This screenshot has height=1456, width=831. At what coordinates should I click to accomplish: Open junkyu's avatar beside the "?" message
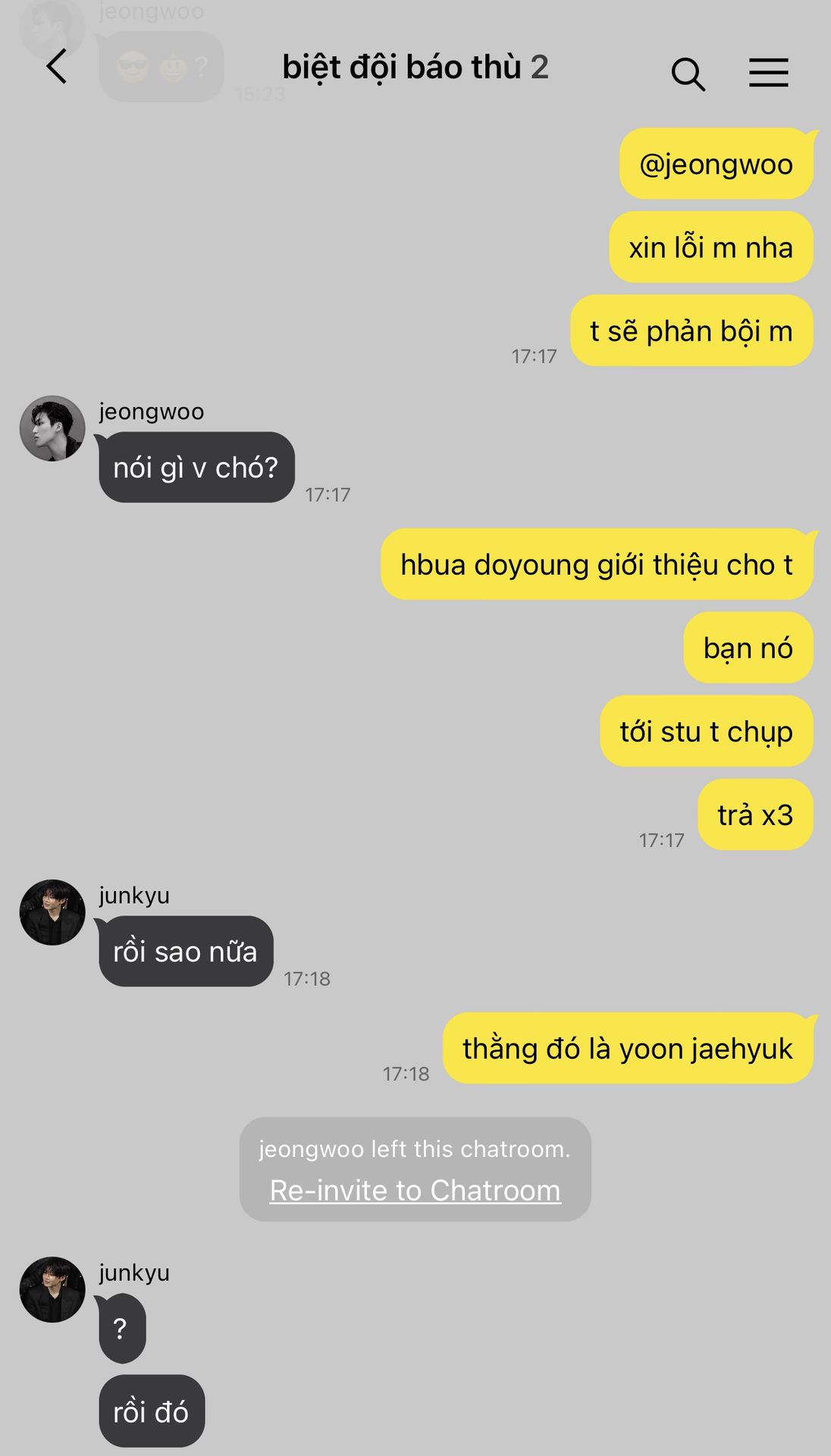click(52, 1290)
